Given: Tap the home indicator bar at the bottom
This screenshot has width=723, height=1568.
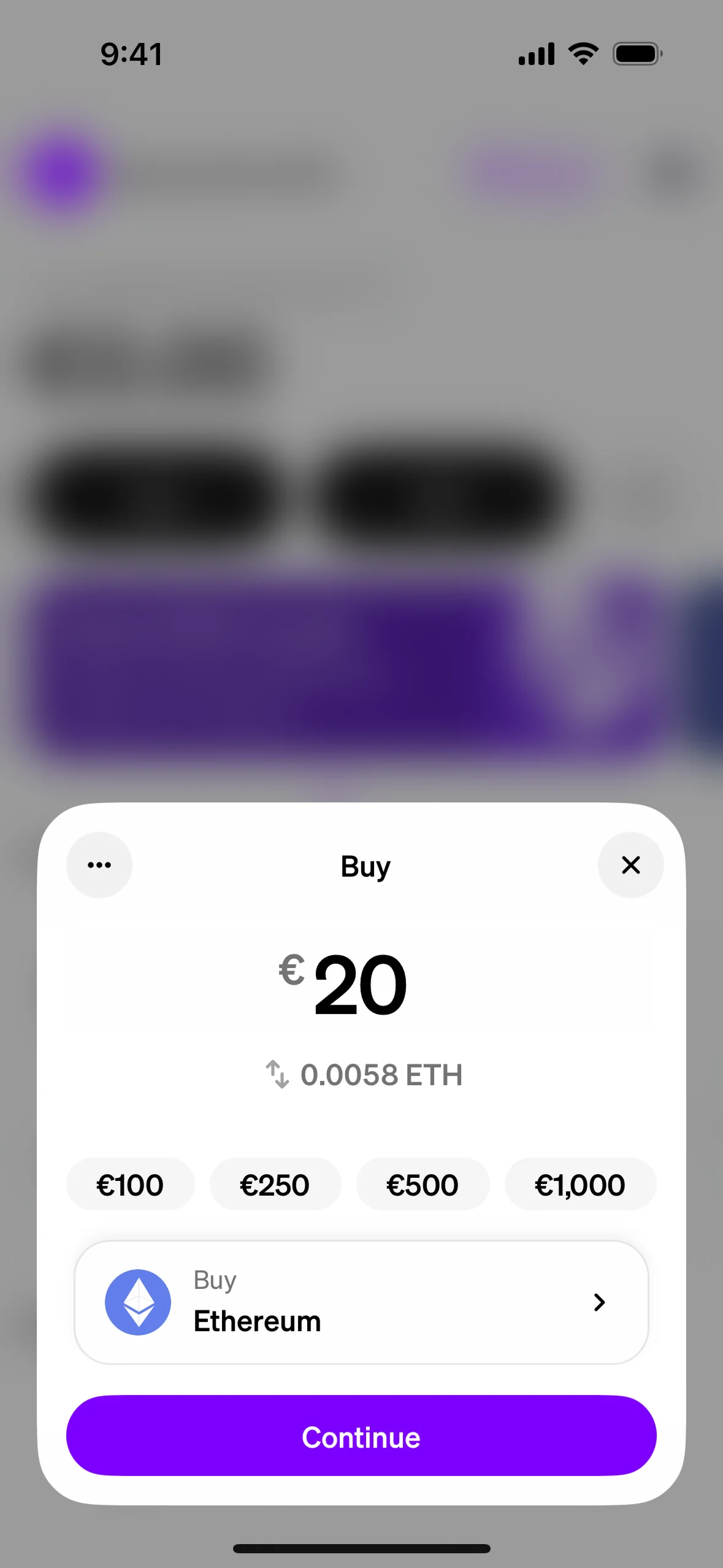Looking at the screenshot, I should point(361,1548).
